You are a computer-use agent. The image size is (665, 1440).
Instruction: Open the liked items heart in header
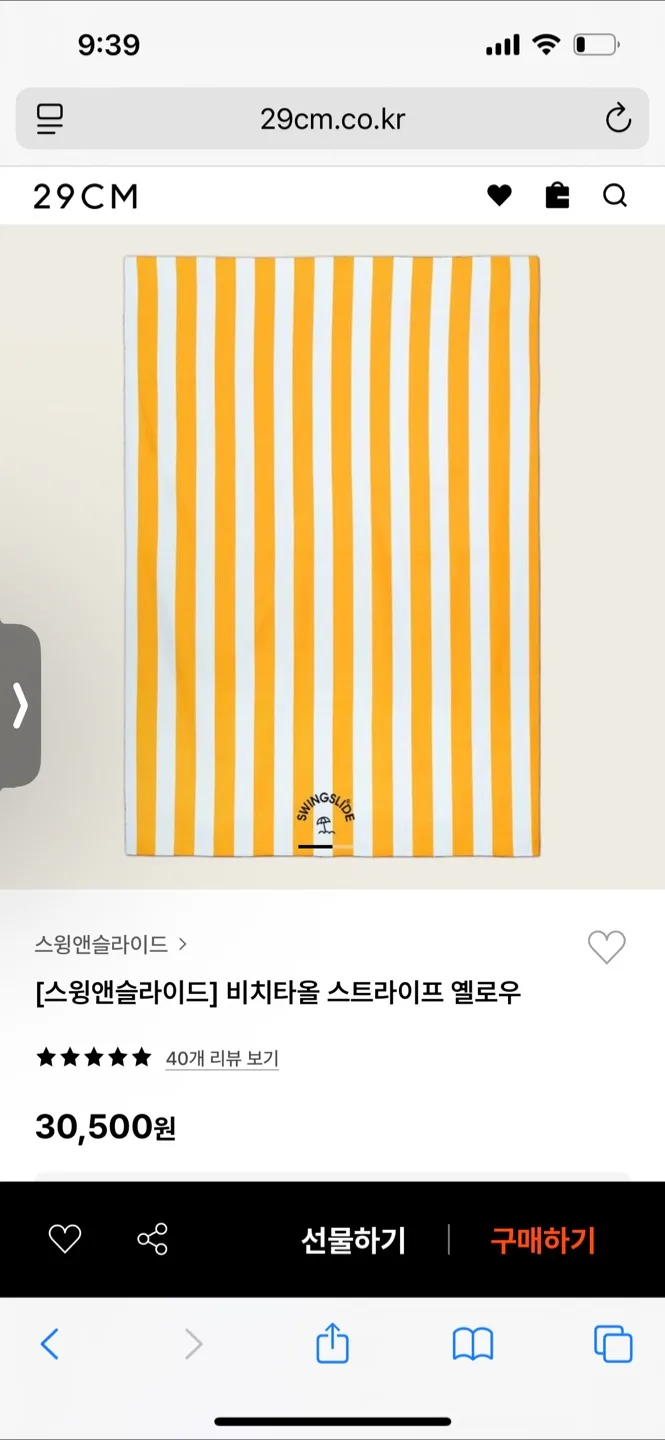pos(499,196)
